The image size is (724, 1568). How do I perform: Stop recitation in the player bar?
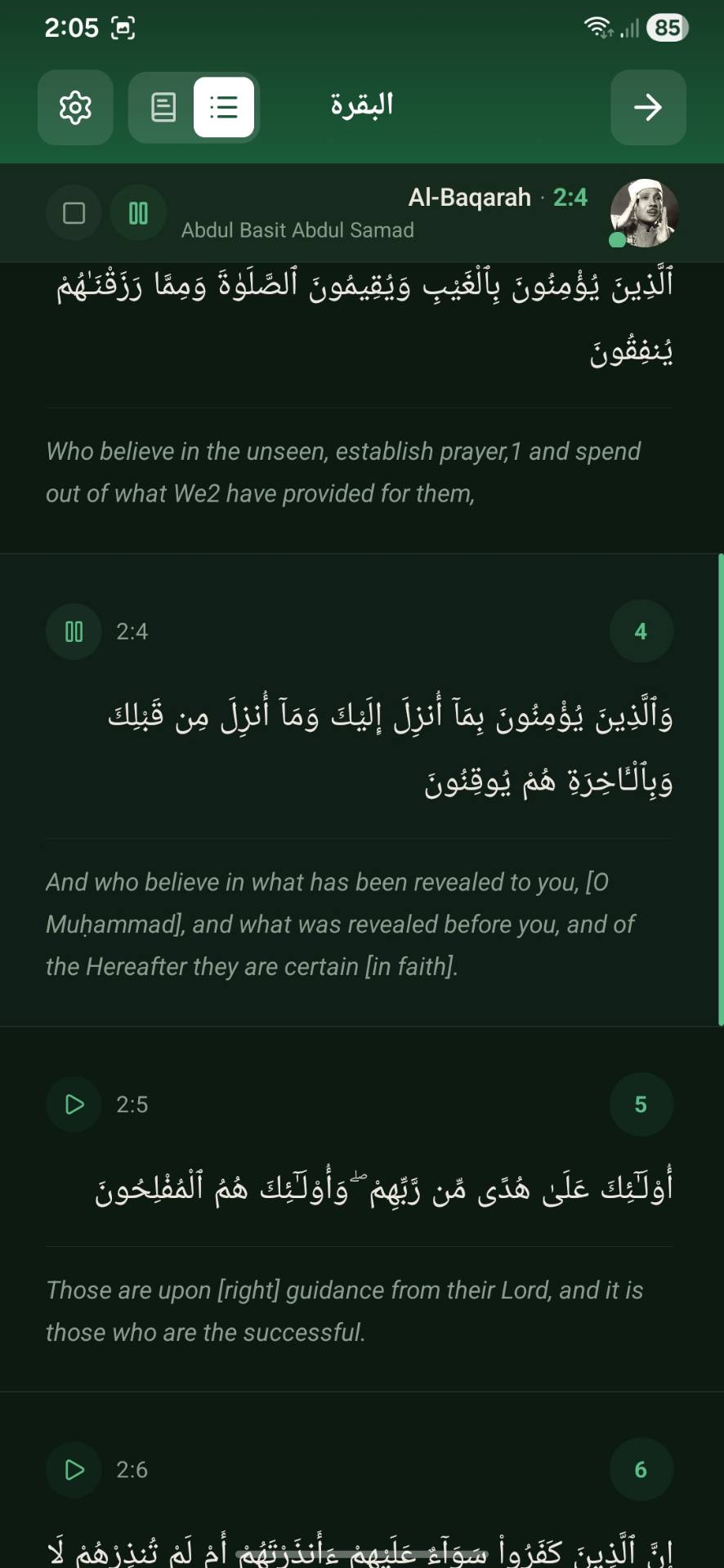point(74,213)
